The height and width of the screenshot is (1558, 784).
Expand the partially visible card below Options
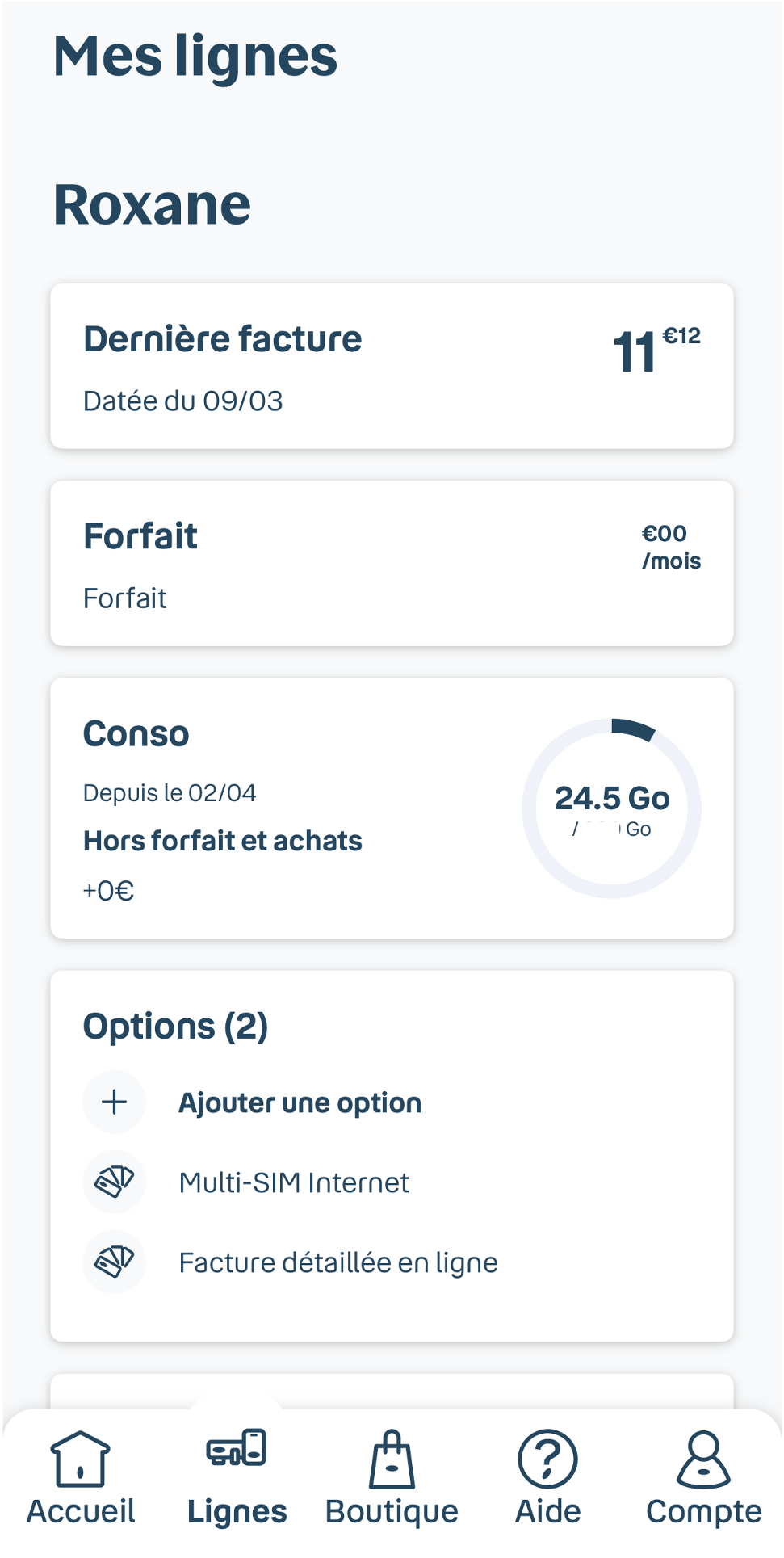click(392, 1385)
